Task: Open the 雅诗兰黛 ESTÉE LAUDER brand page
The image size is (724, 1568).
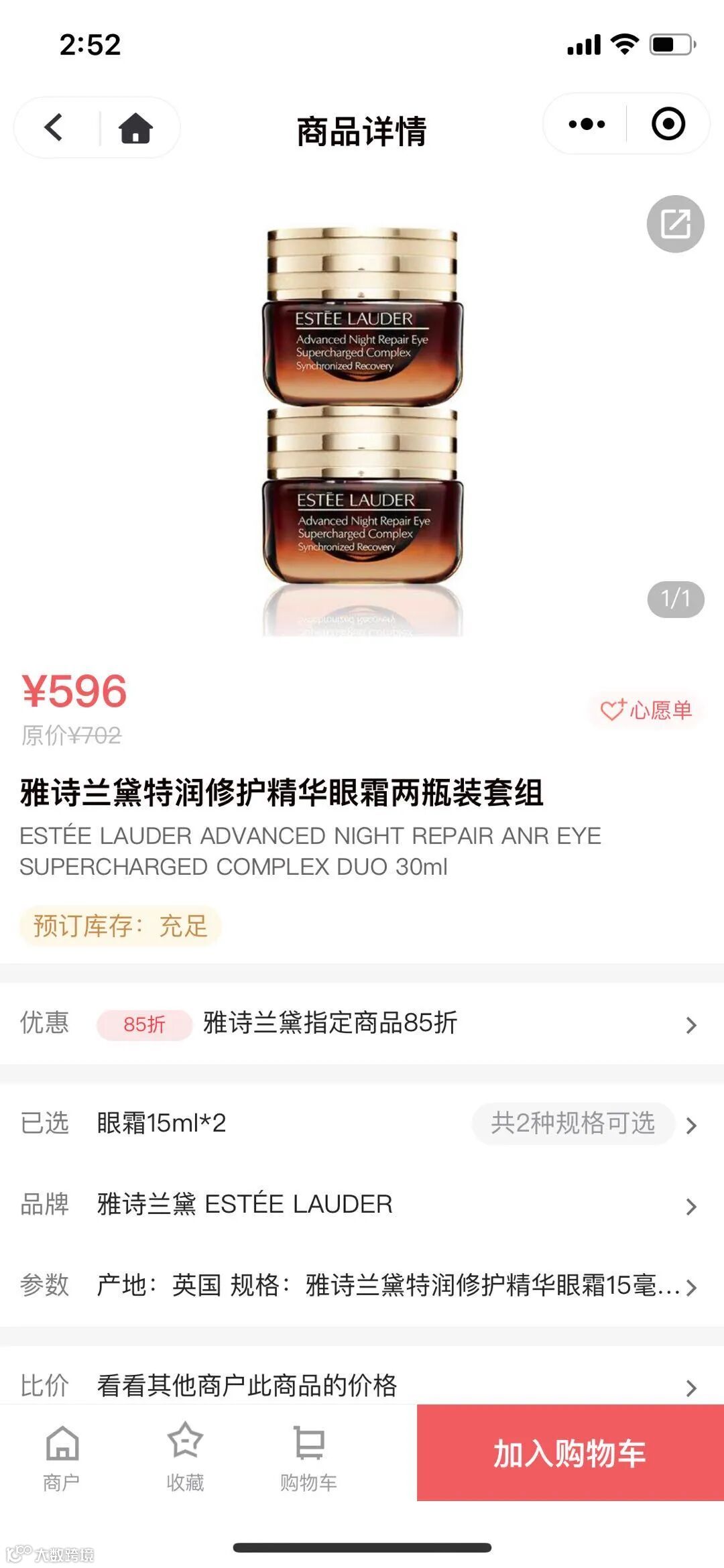Action: [362, 1204]
